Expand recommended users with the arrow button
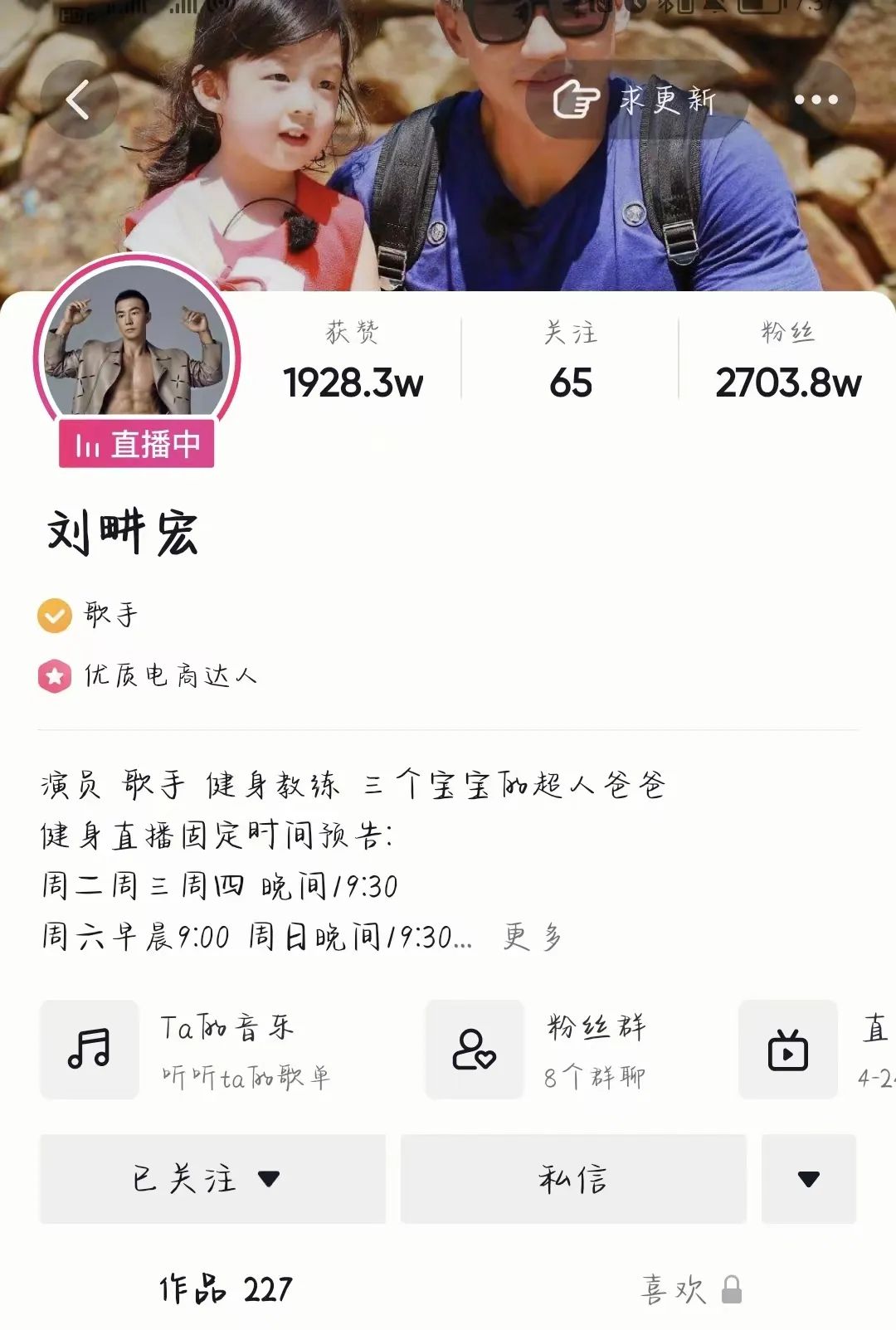Screen dimensions: 896x1330 pyautogui.click(x=809, y=1179)
